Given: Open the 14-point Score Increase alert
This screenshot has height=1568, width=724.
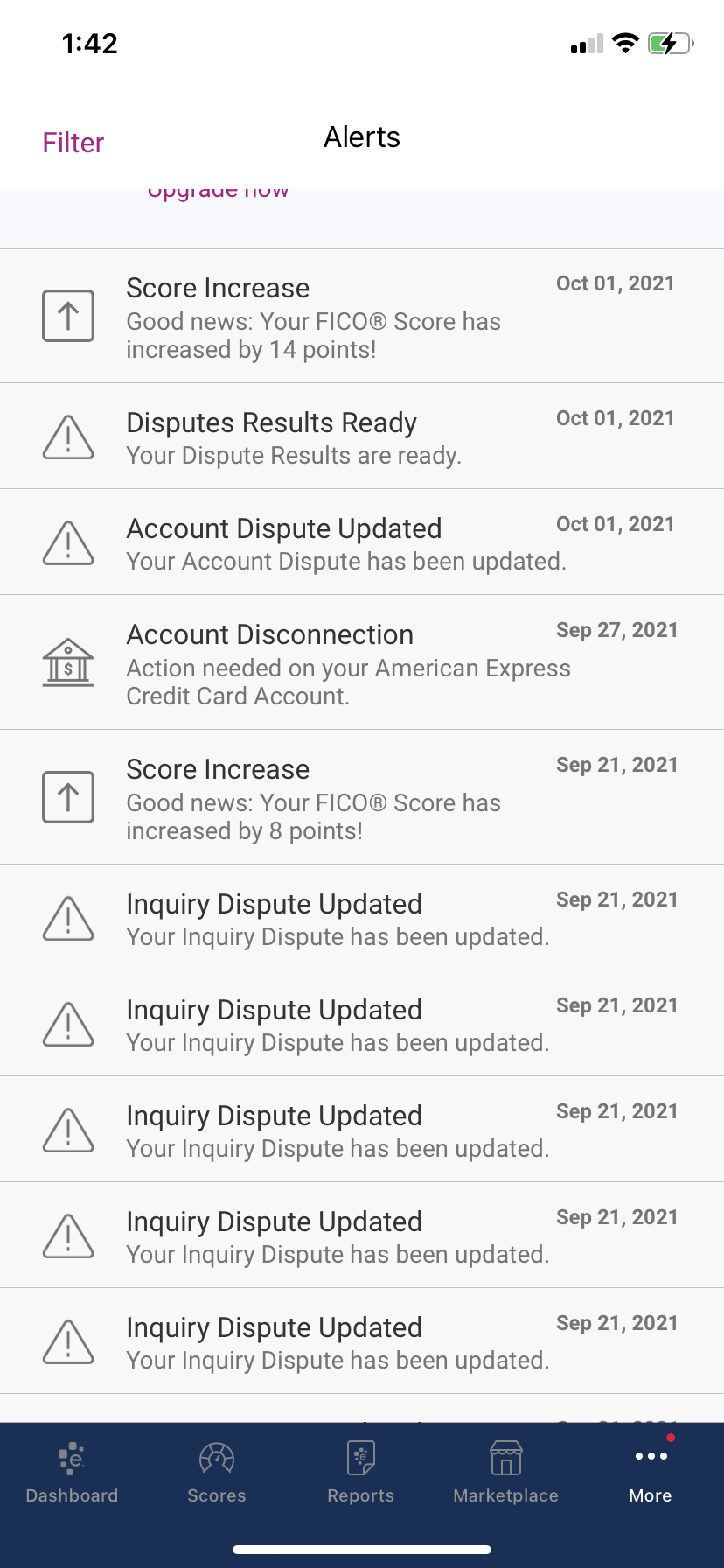Looking at the screenshot, I should pos(362,317).
